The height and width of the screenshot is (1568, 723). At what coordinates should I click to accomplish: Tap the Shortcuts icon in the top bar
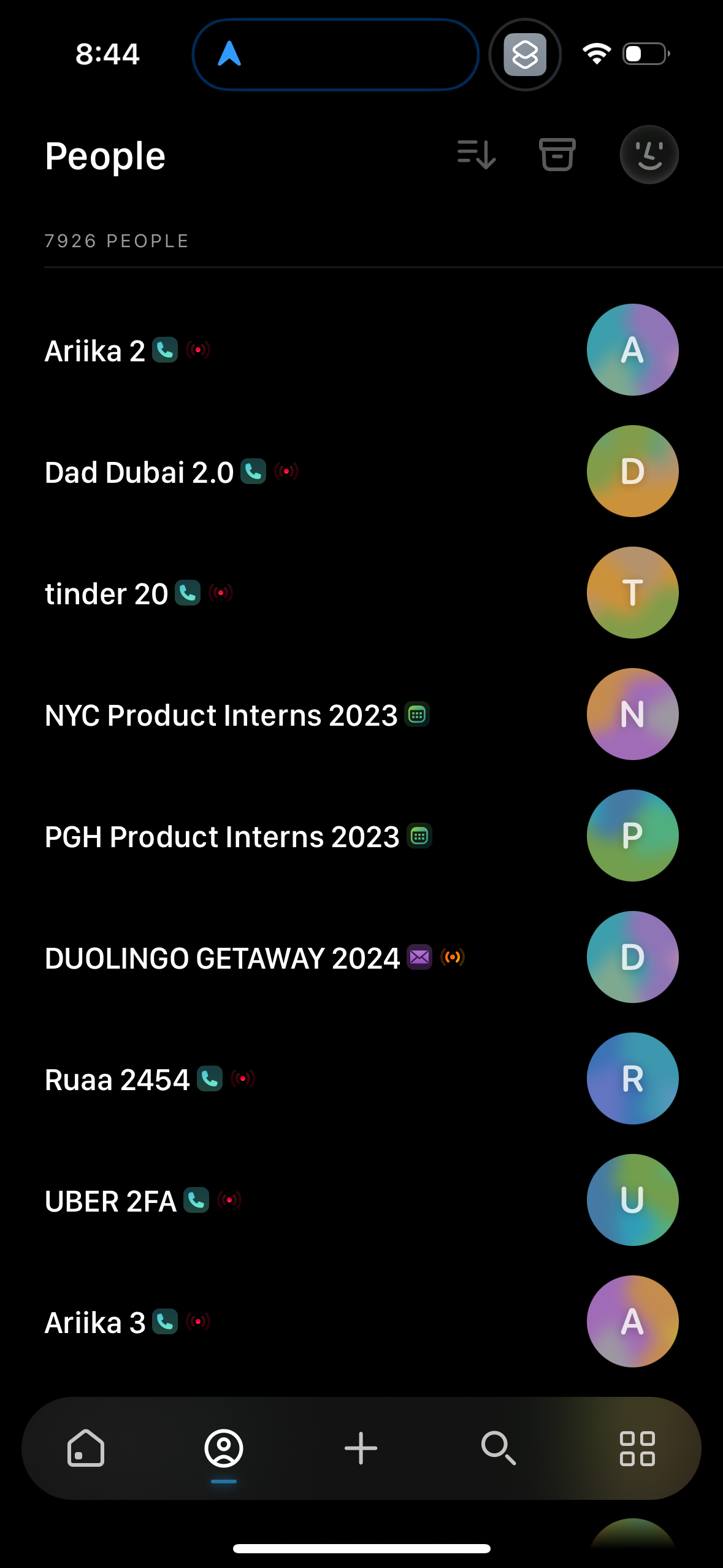[525, 55]
